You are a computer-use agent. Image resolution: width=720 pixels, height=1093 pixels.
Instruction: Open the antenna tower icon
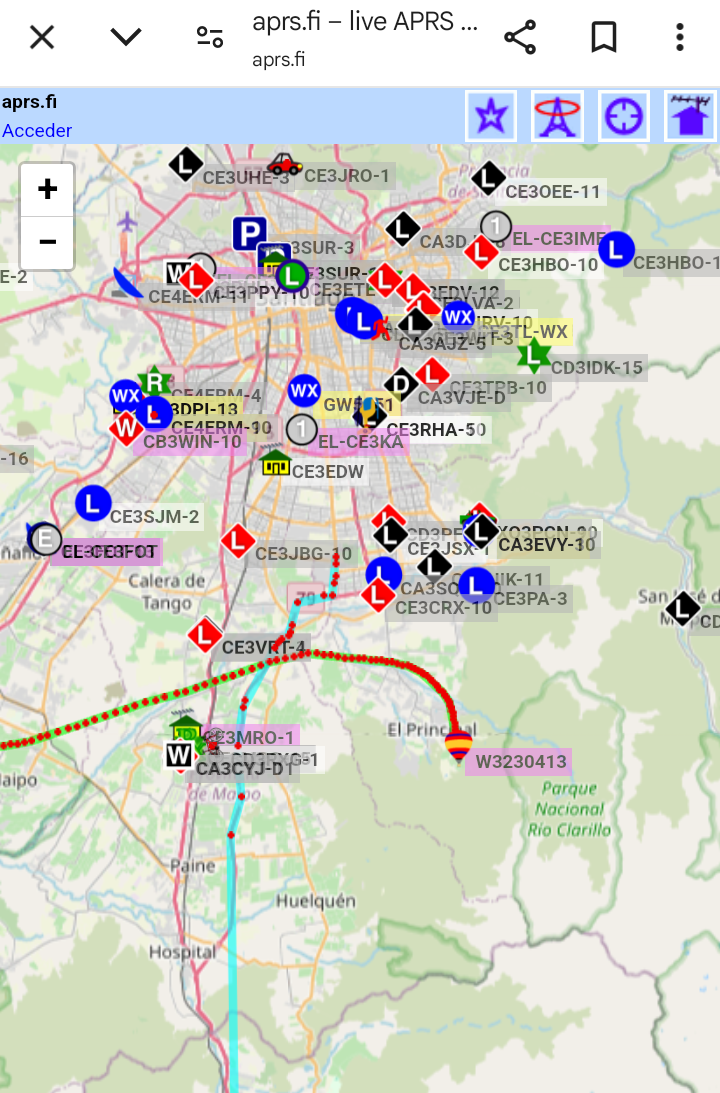tap(557, 116)
